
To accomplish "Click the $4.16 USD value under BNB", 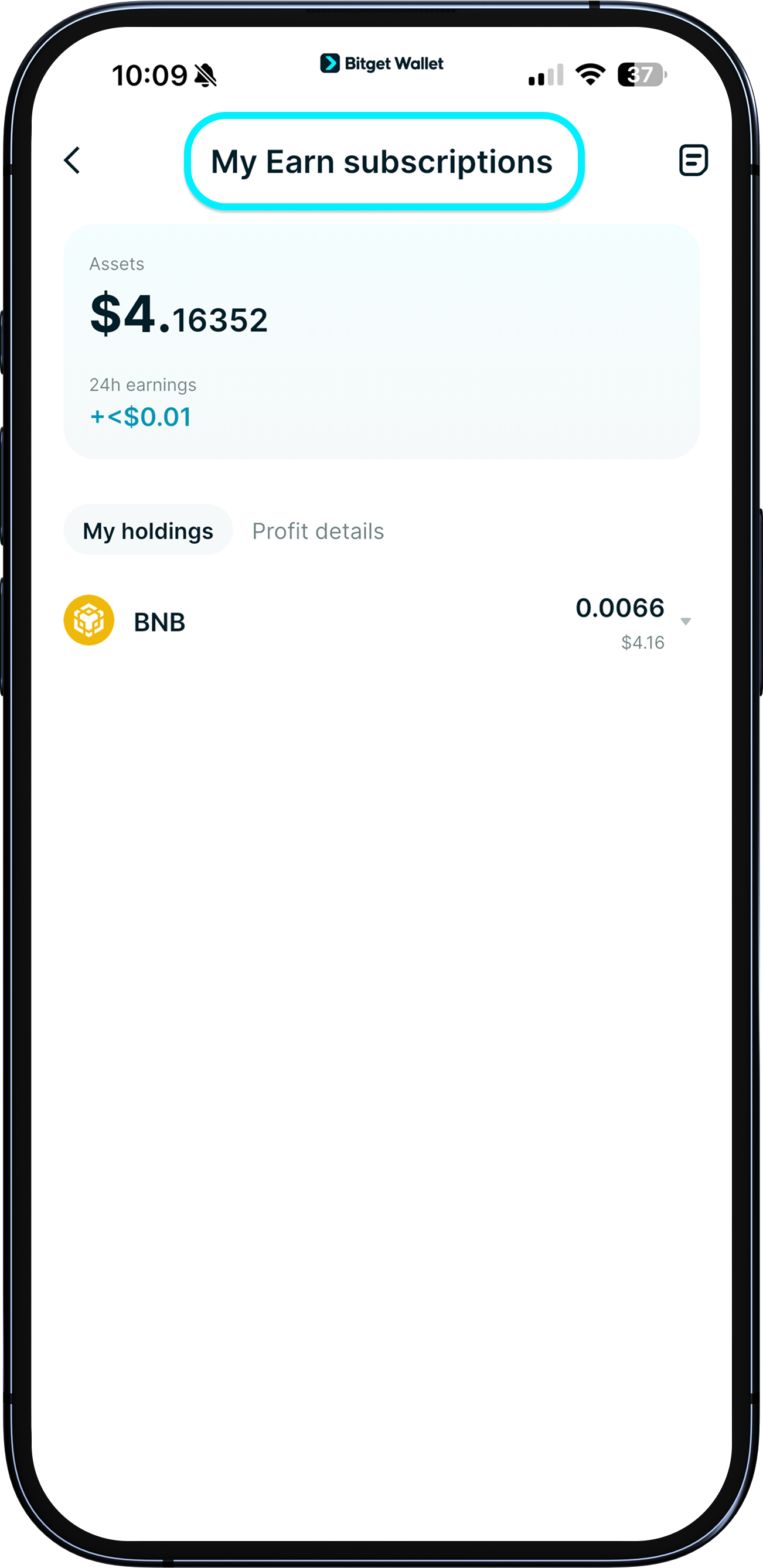I will [643, 642].
